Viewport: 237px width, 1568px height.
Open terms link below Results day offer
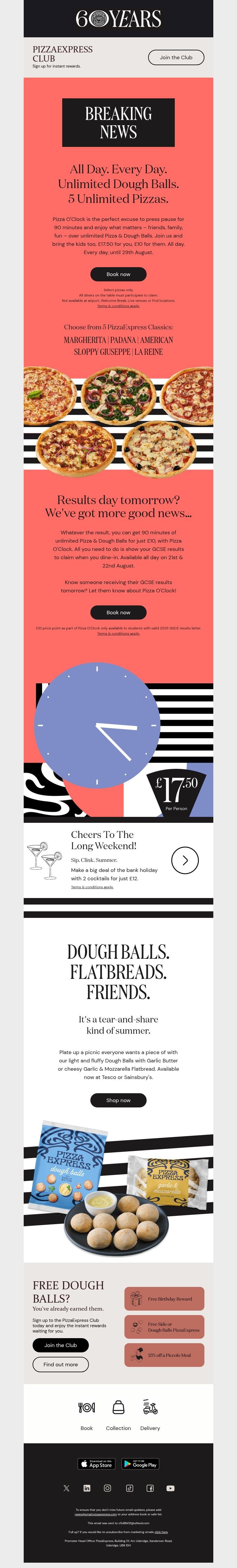click(x=118, y=634)
